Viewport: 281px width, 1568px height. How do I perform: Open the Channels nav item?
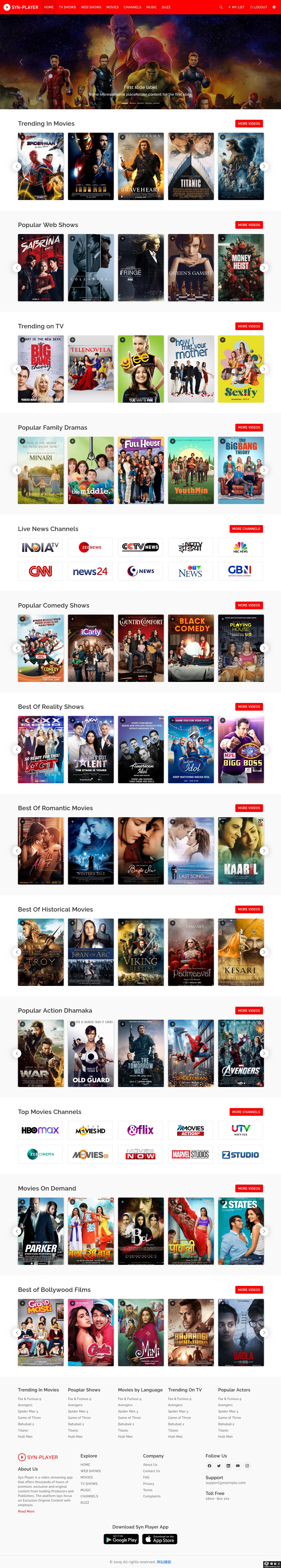tap(132, 7)
